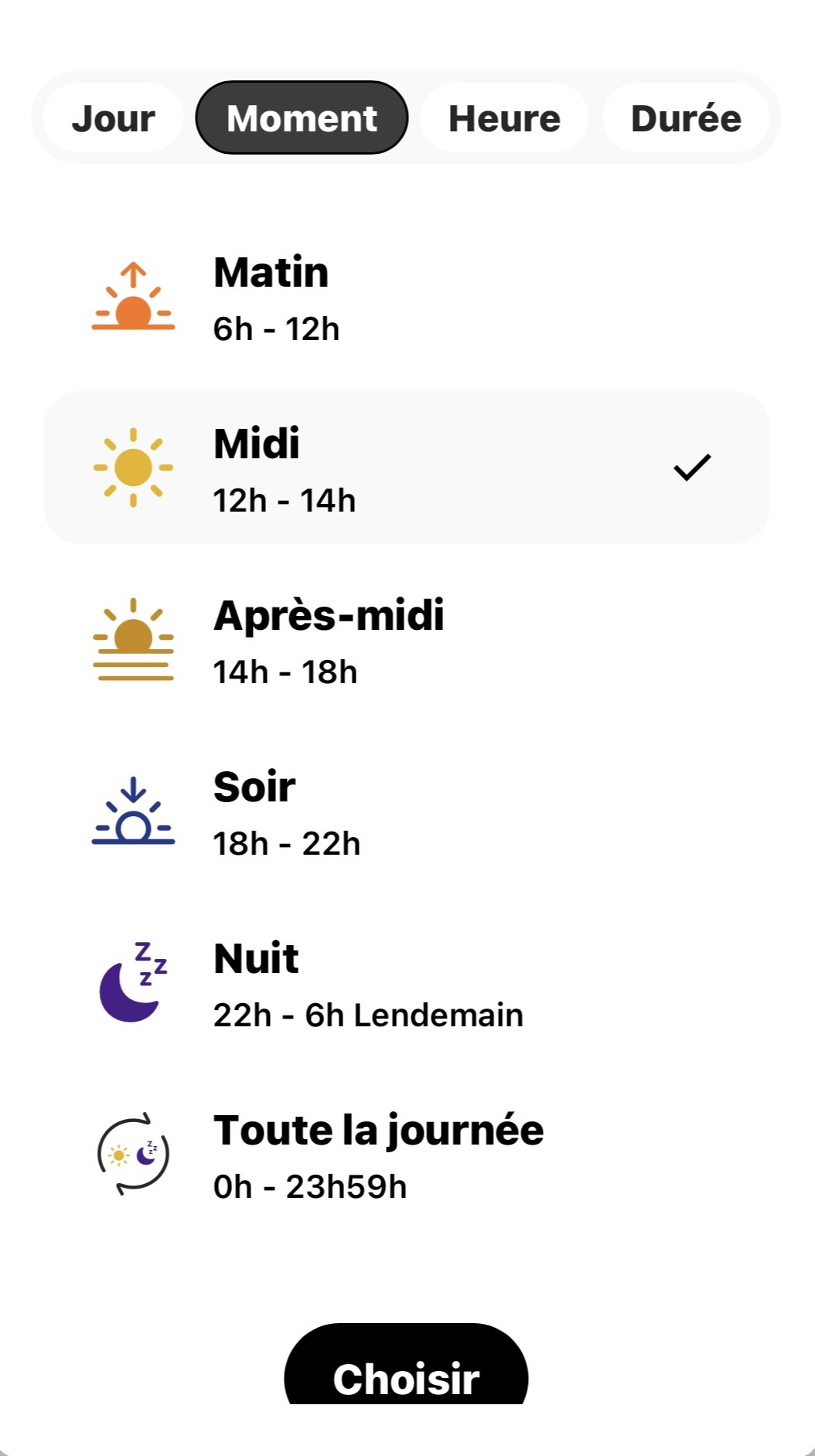Click the day-cycle icon for Toute la journée
Image resolution: width=815 pixels, height=1456 pixels.
coord(133,1152)
